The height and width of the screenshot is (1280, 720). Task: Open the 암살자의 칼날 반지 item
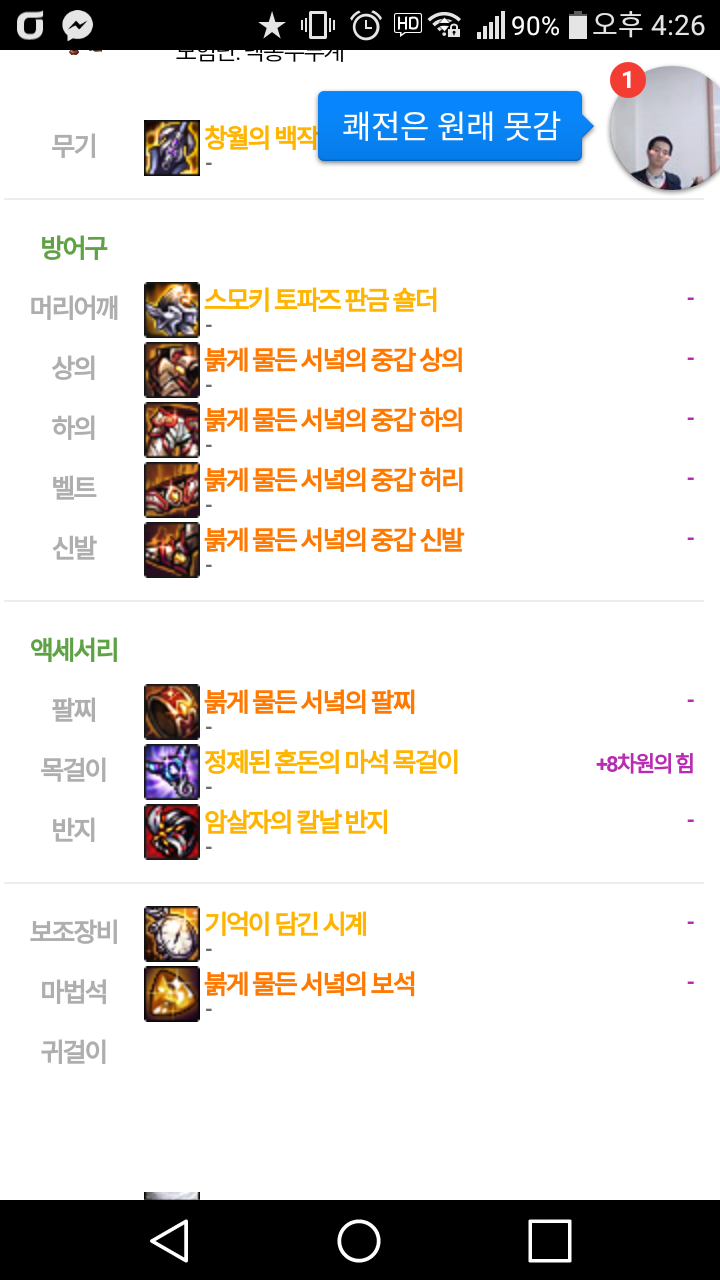(x=297, y=821)
